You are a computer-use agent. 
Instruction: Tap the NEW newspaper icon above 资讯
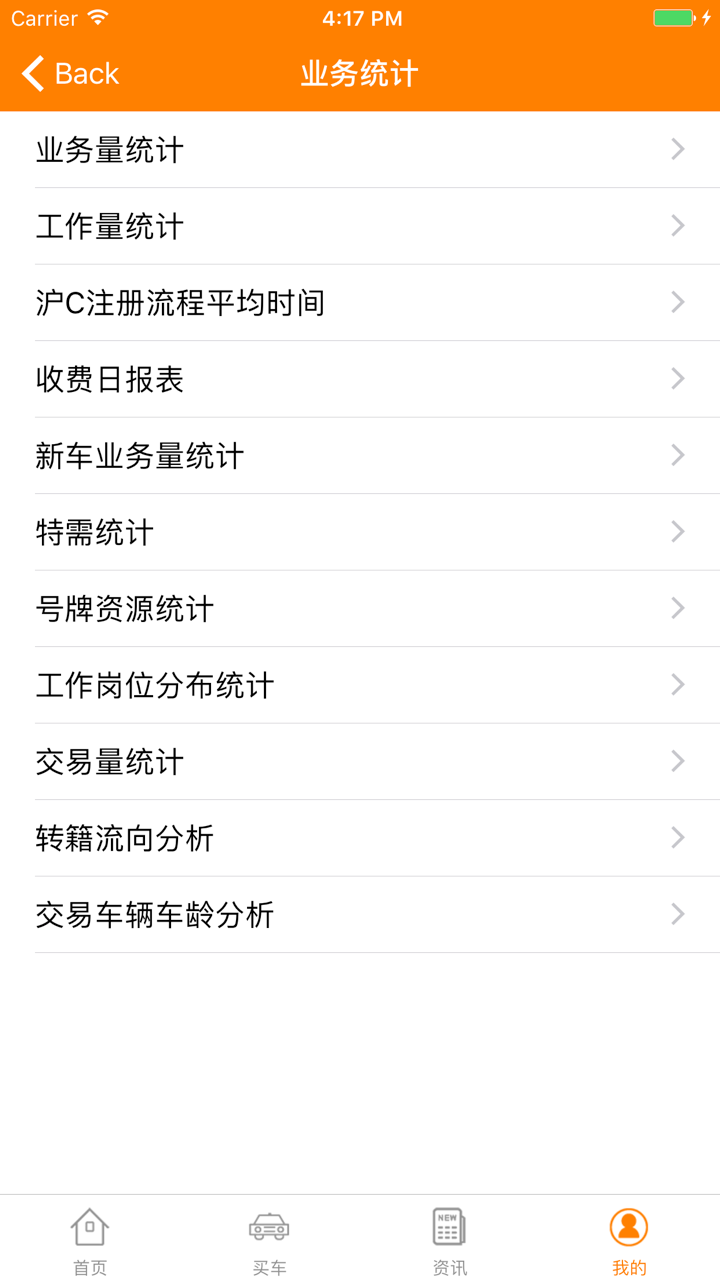pyautogui.click(x=448, y=1225)
